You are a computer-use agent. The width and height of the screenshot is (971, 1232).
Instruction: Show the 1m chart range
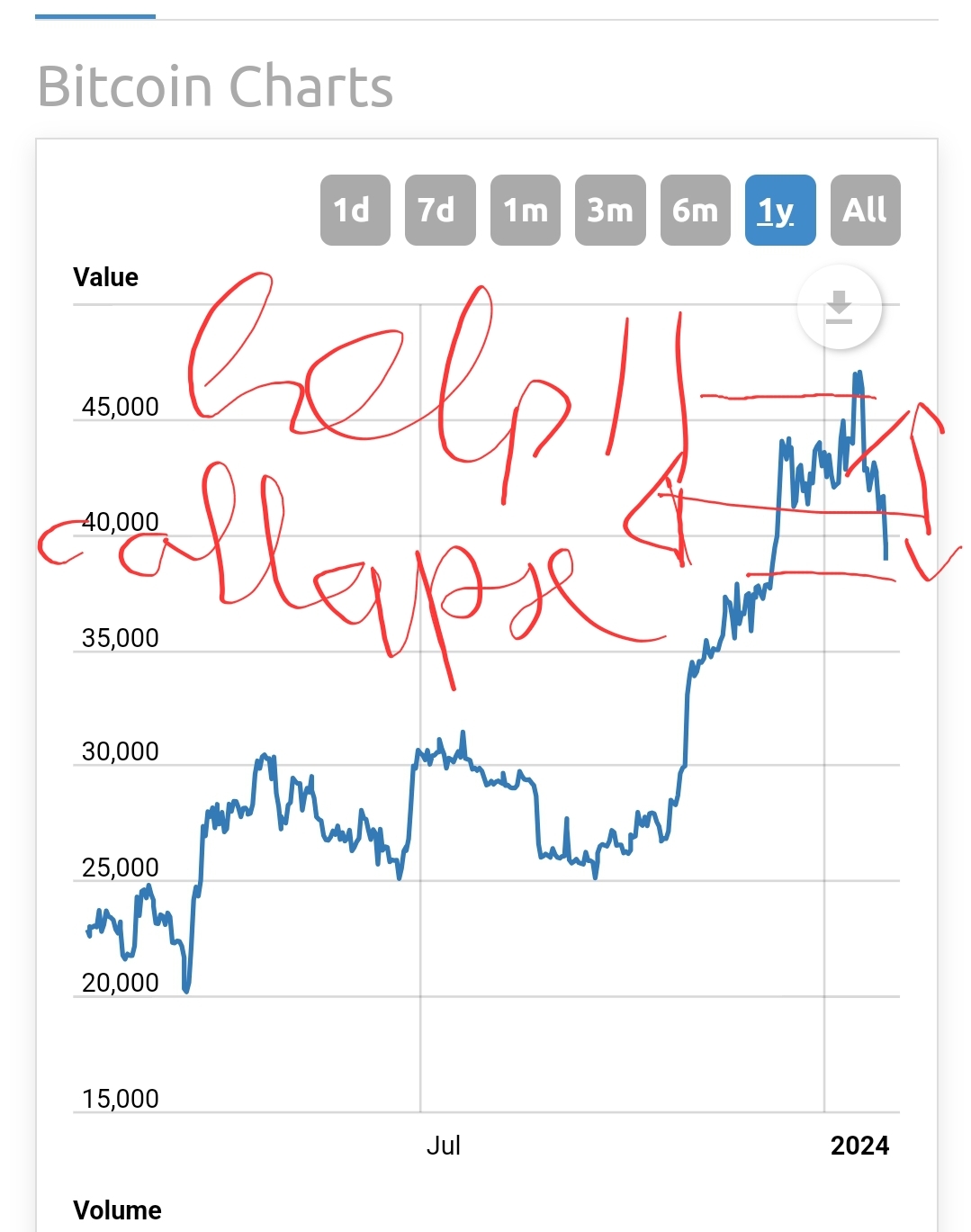tap(525, 210)
